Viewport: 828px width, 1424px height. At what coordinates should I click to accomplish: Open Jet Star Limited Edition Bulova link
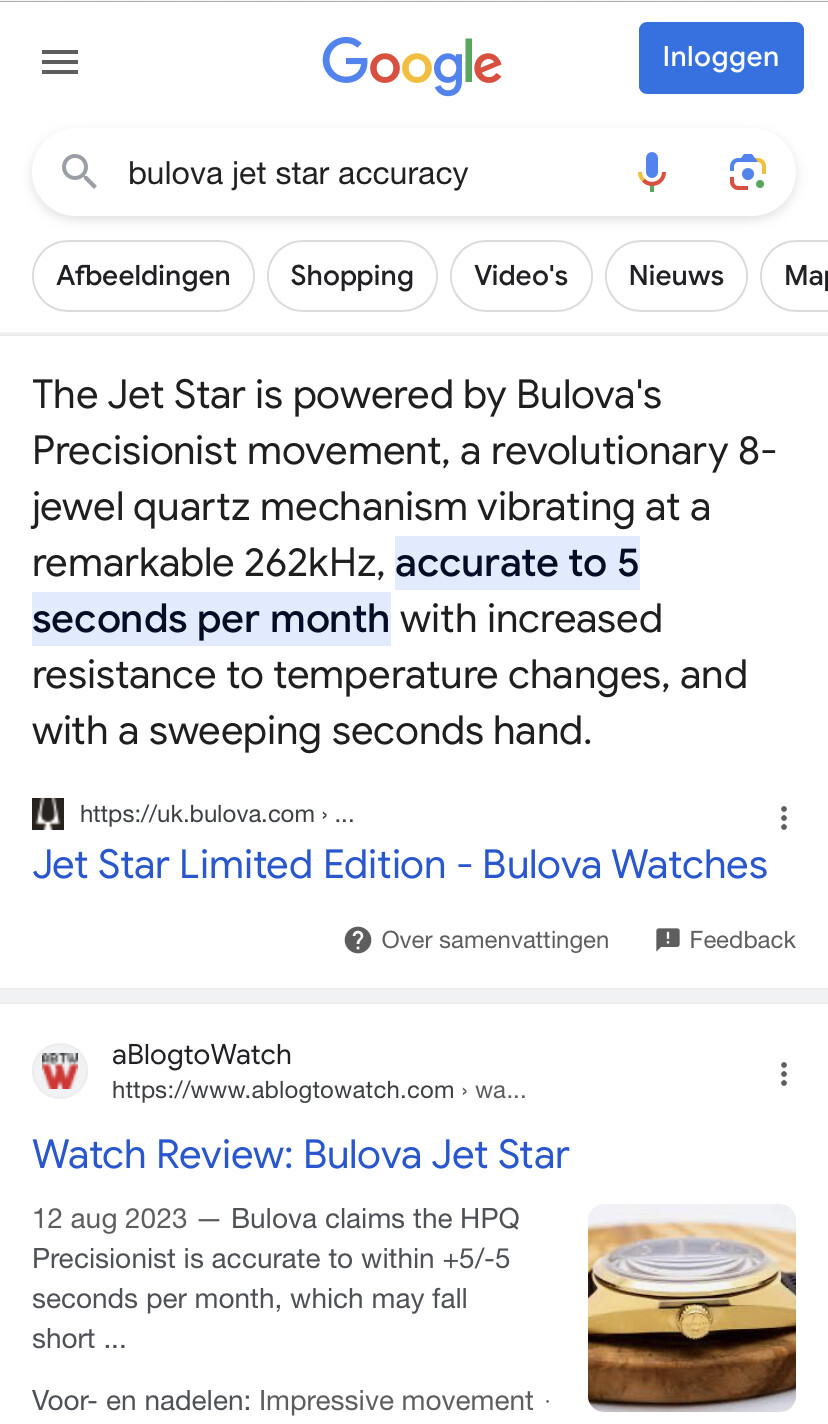[400, 864]
